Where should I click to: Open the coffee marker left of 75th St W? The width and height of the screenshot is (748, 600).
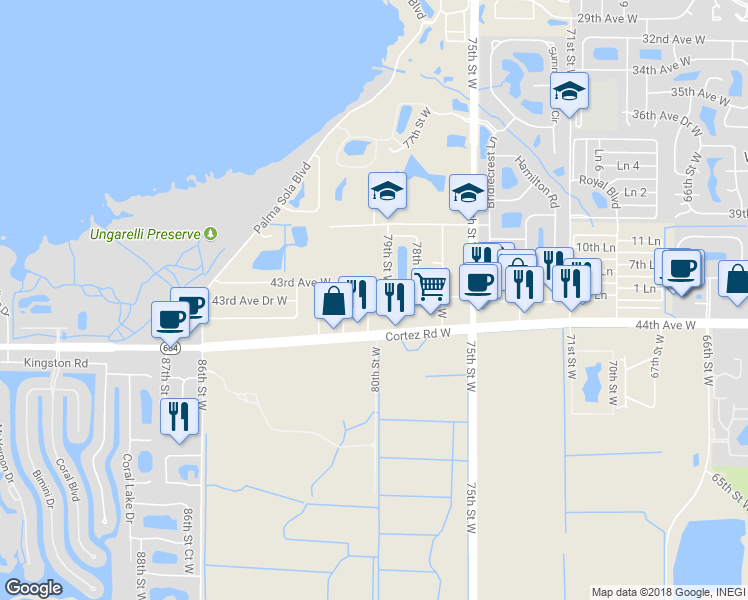(478, 287)
